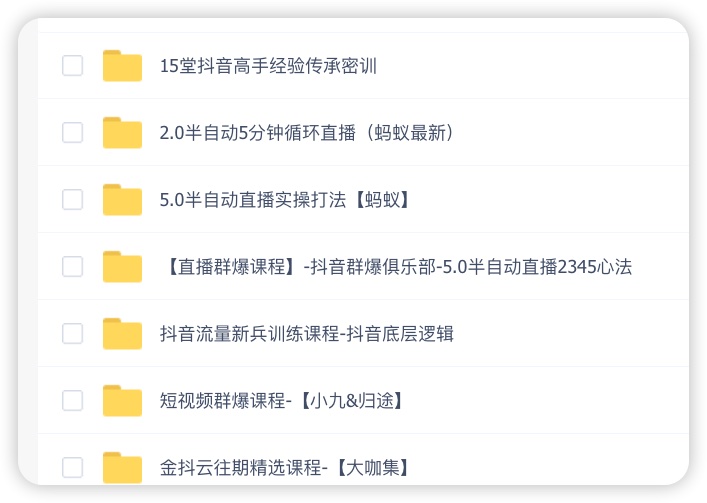Open the 15堂抖音高手经验传承密训 folder
Viewport: 707px width, 503px height.
coord(268,66)
